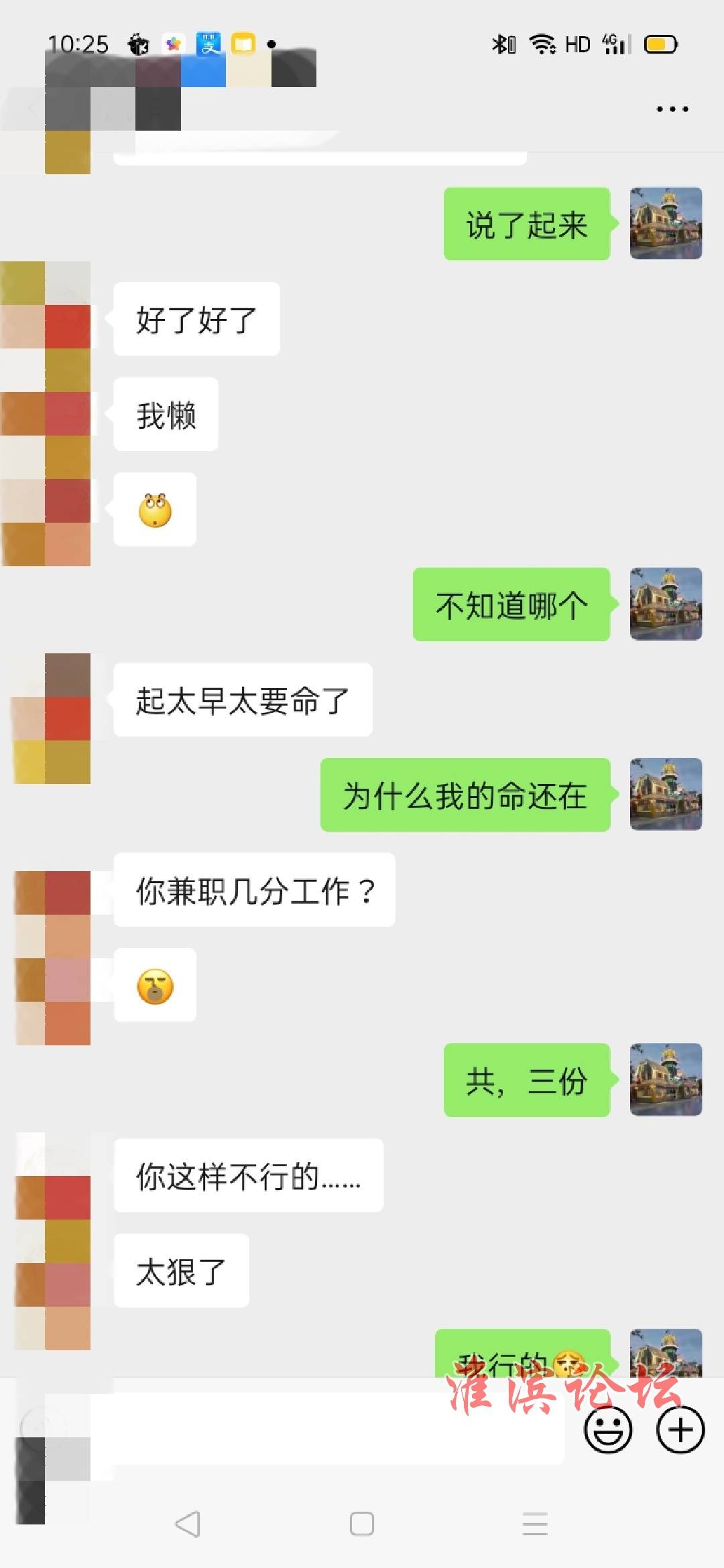This screenshot has height=1568, width=724.
Task: Open recent apps from navigation bar
Action: click(x=535, y=1524)
